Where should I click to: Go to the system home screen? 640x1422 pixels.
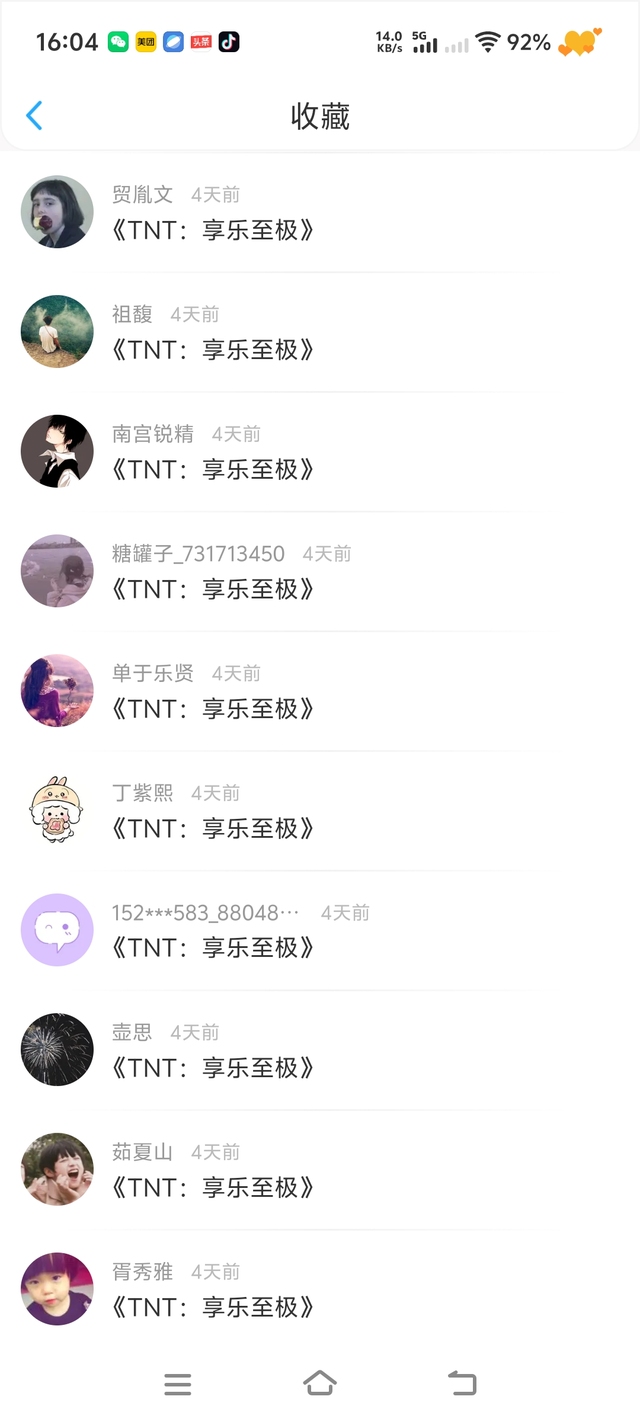[319, 1384]
